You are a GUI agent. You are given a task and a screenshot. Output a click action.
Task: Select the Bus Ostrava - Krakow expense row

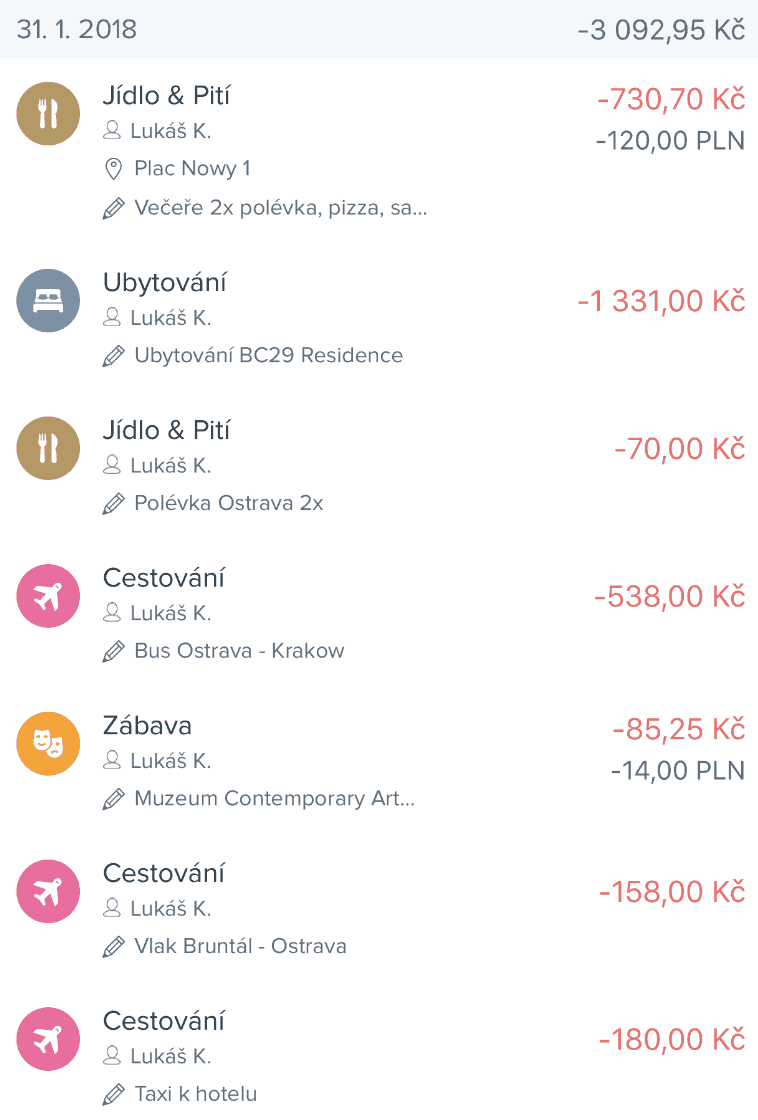(239, 650)
